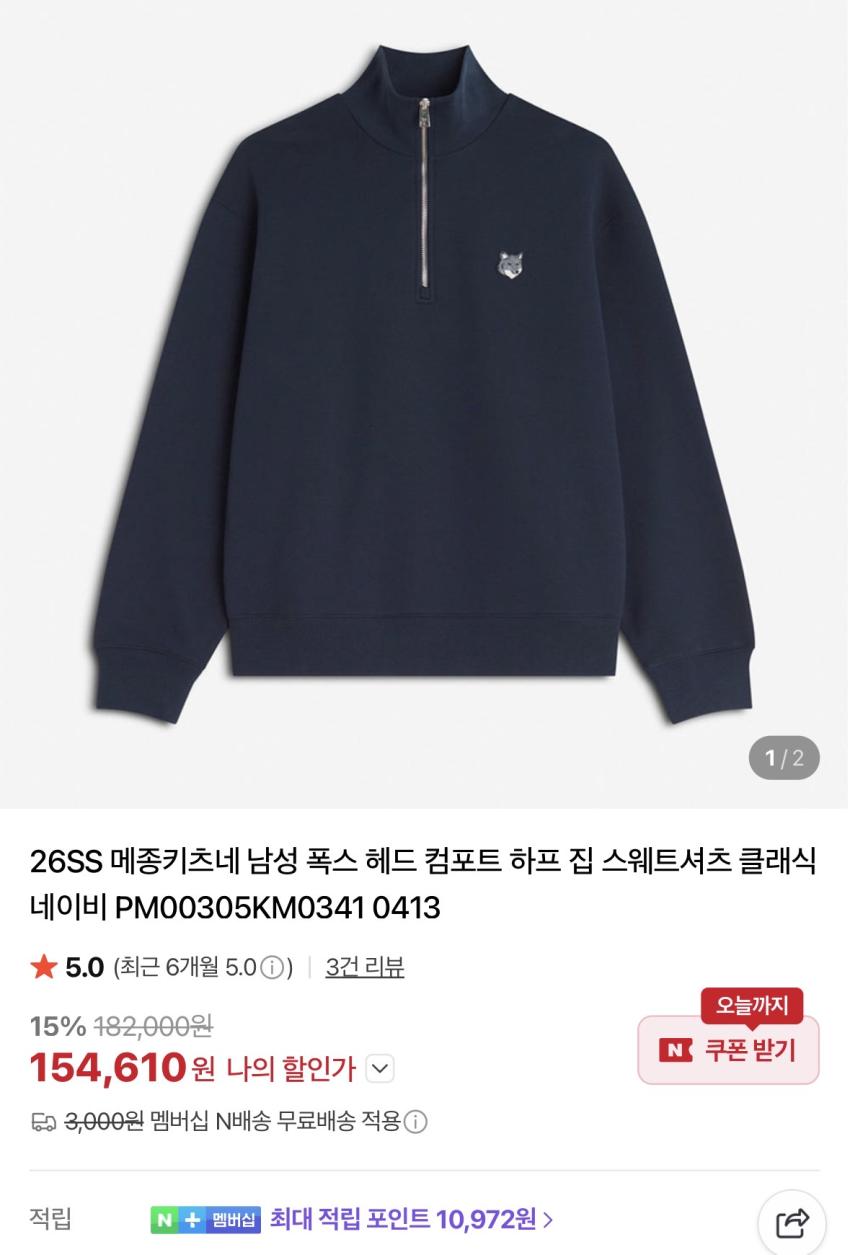Open the 3건 리뷰 reviews link
Viewport: 850px width, 1255px height.
tap(364, 967)
